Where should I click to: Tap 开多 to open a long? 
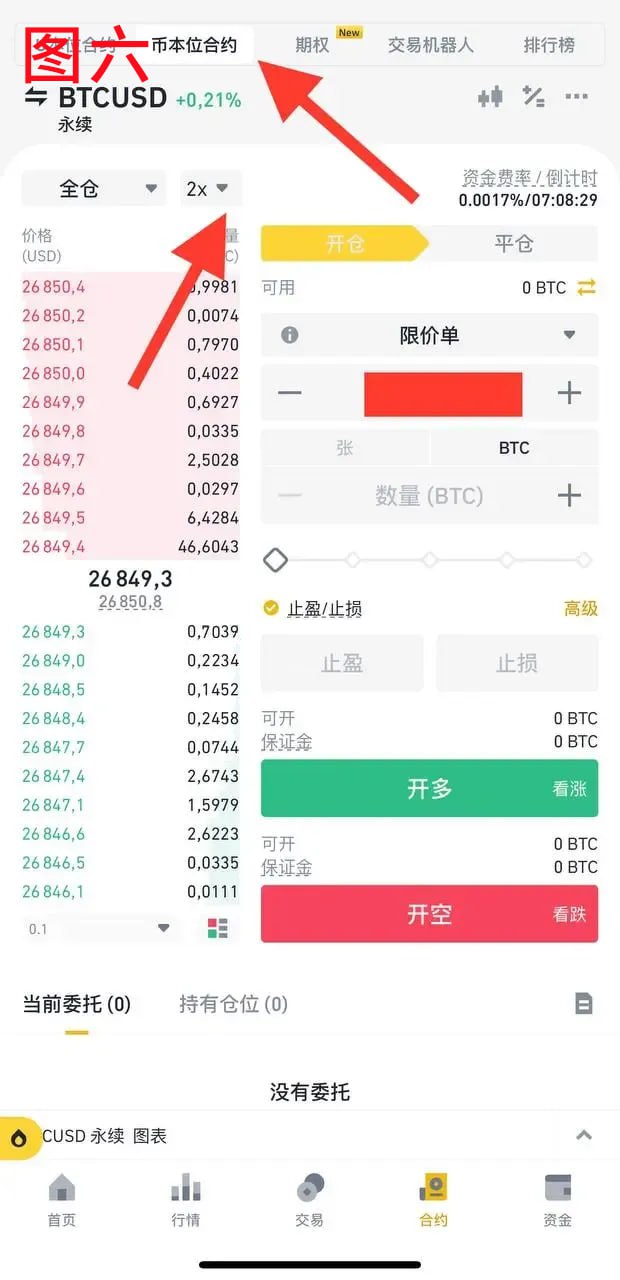(430, 788)
